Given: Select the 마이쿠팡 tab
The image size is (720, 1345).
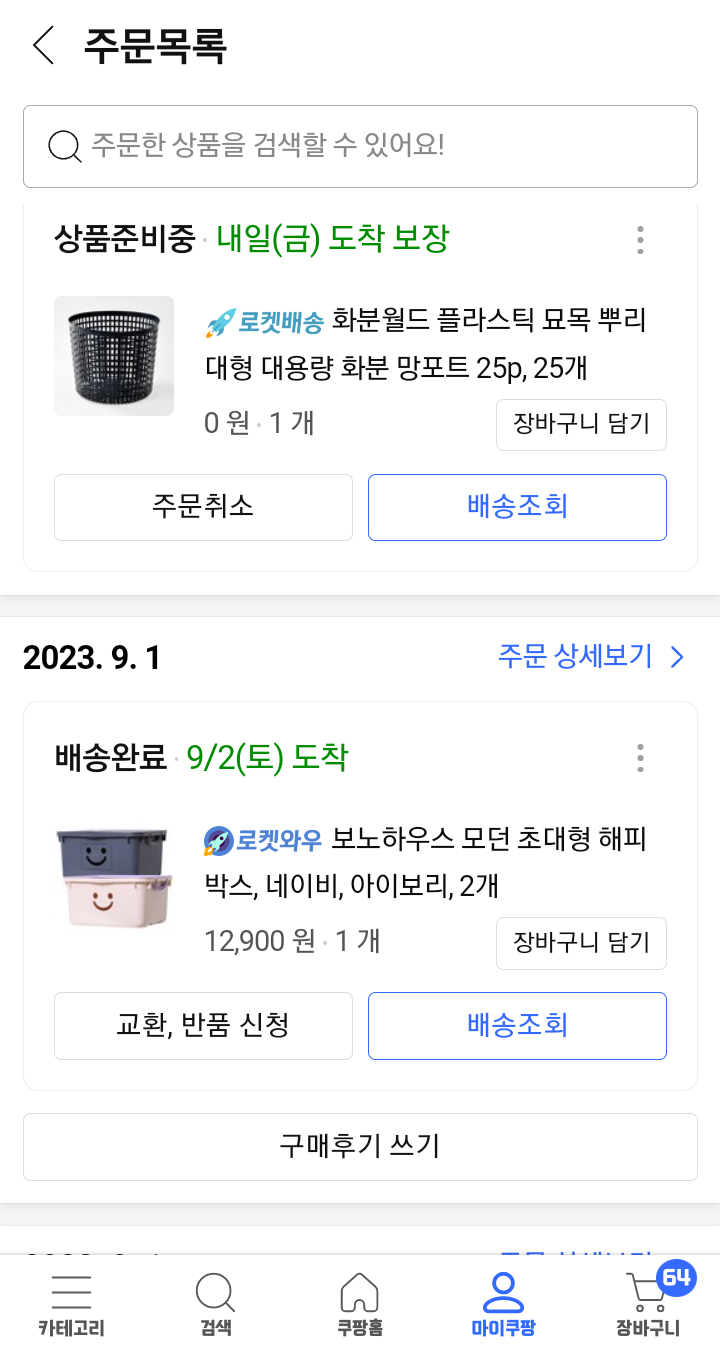Looking at the screenshot, I should click(x=503, y=1303).
